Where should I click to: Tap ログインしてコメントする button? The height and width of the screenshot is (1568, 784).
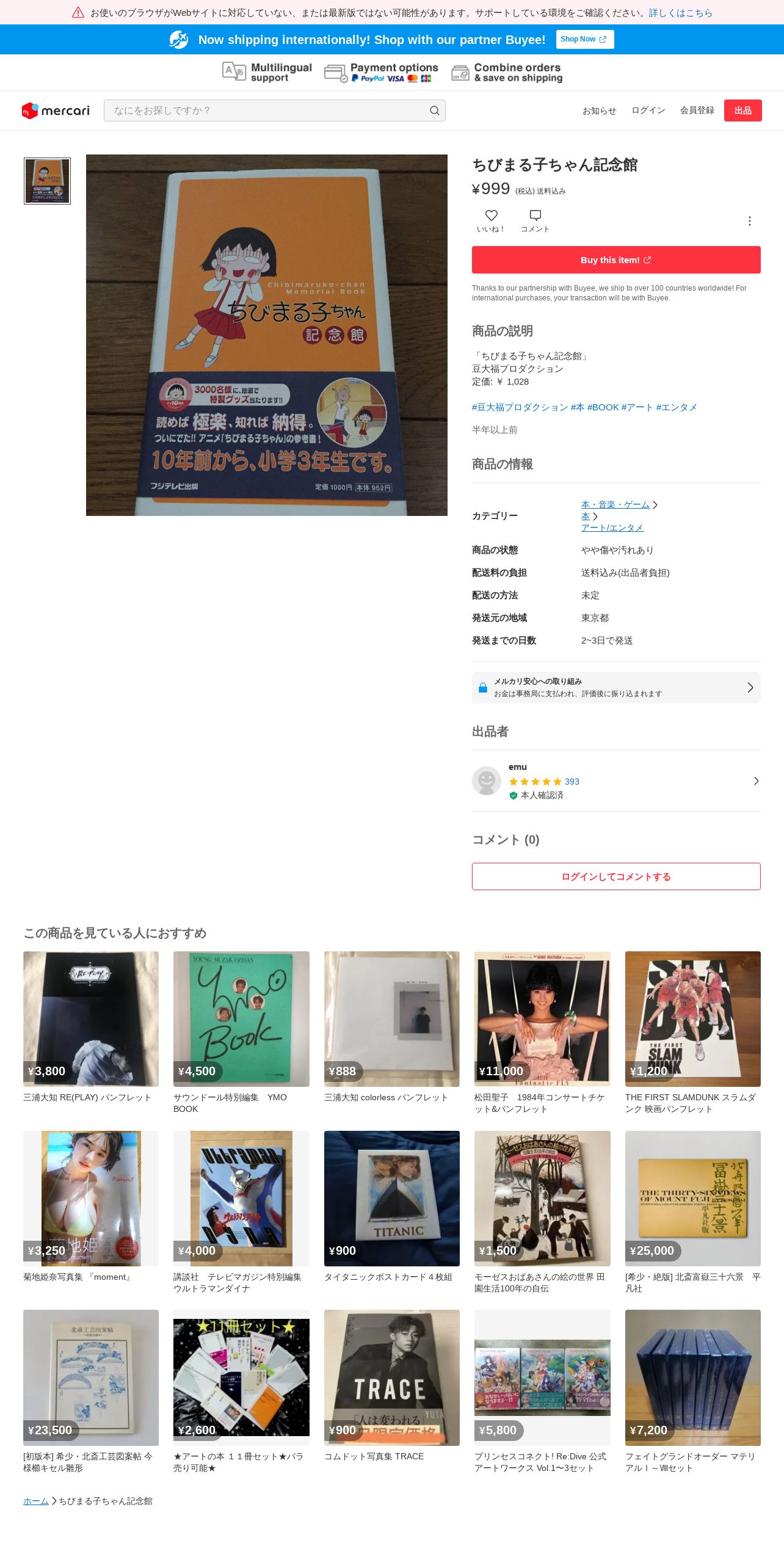click(615, 876)
